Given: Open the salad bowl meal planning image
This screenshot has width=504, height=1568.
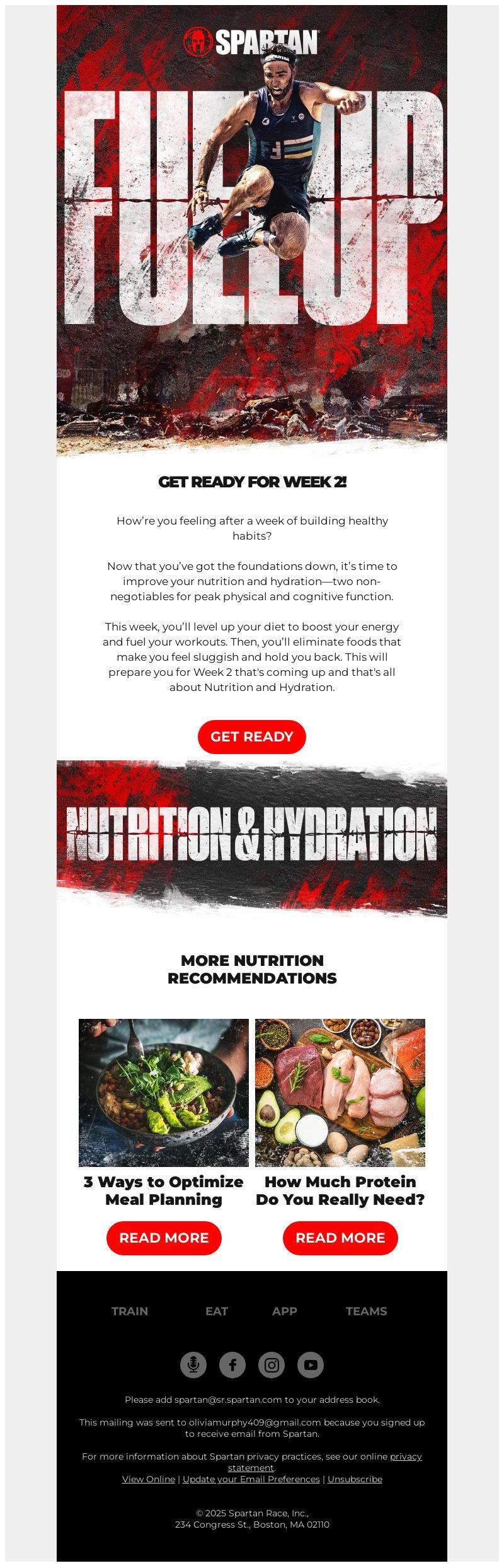Looking at the screenshot, I should coord(164,1092).
